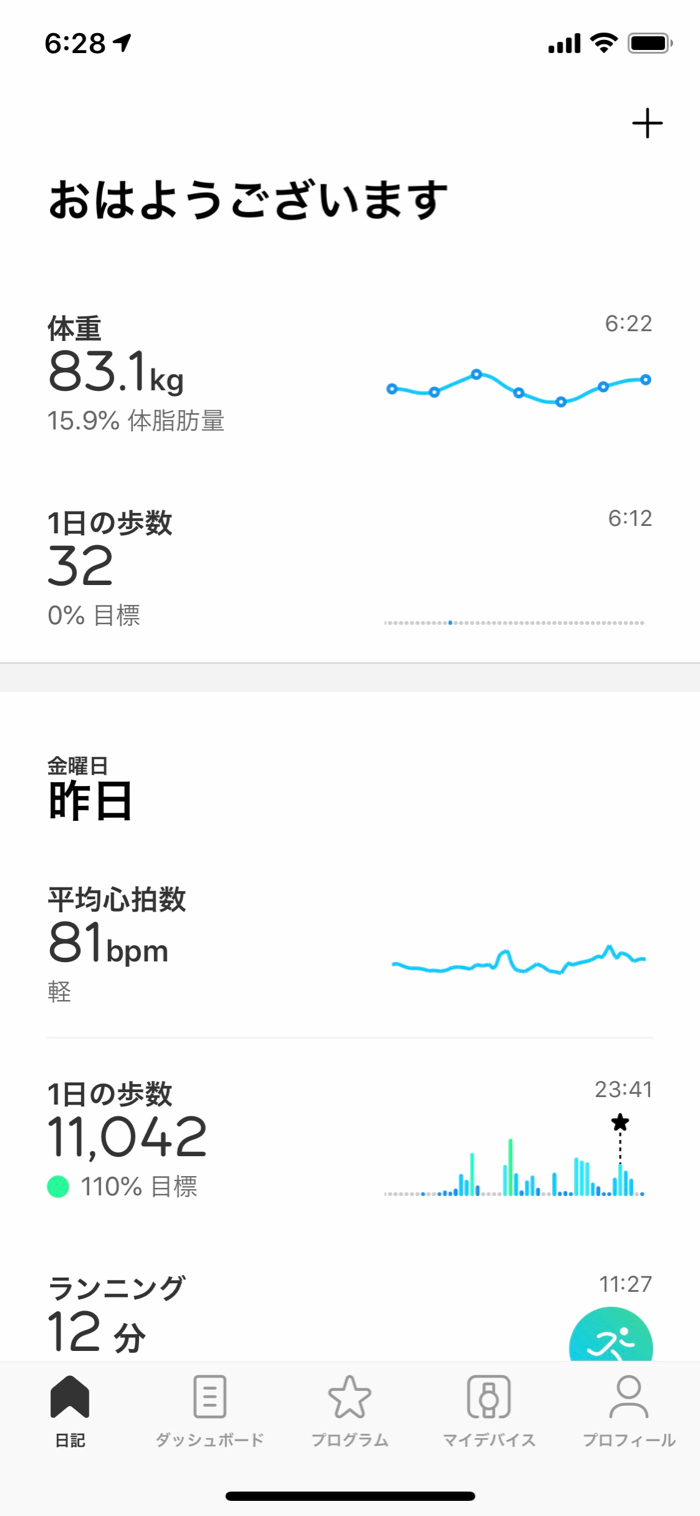The width and height of the screenshot is (700, 1516).
Task: Select the 日記 tab
Action: click(70, 1412)
